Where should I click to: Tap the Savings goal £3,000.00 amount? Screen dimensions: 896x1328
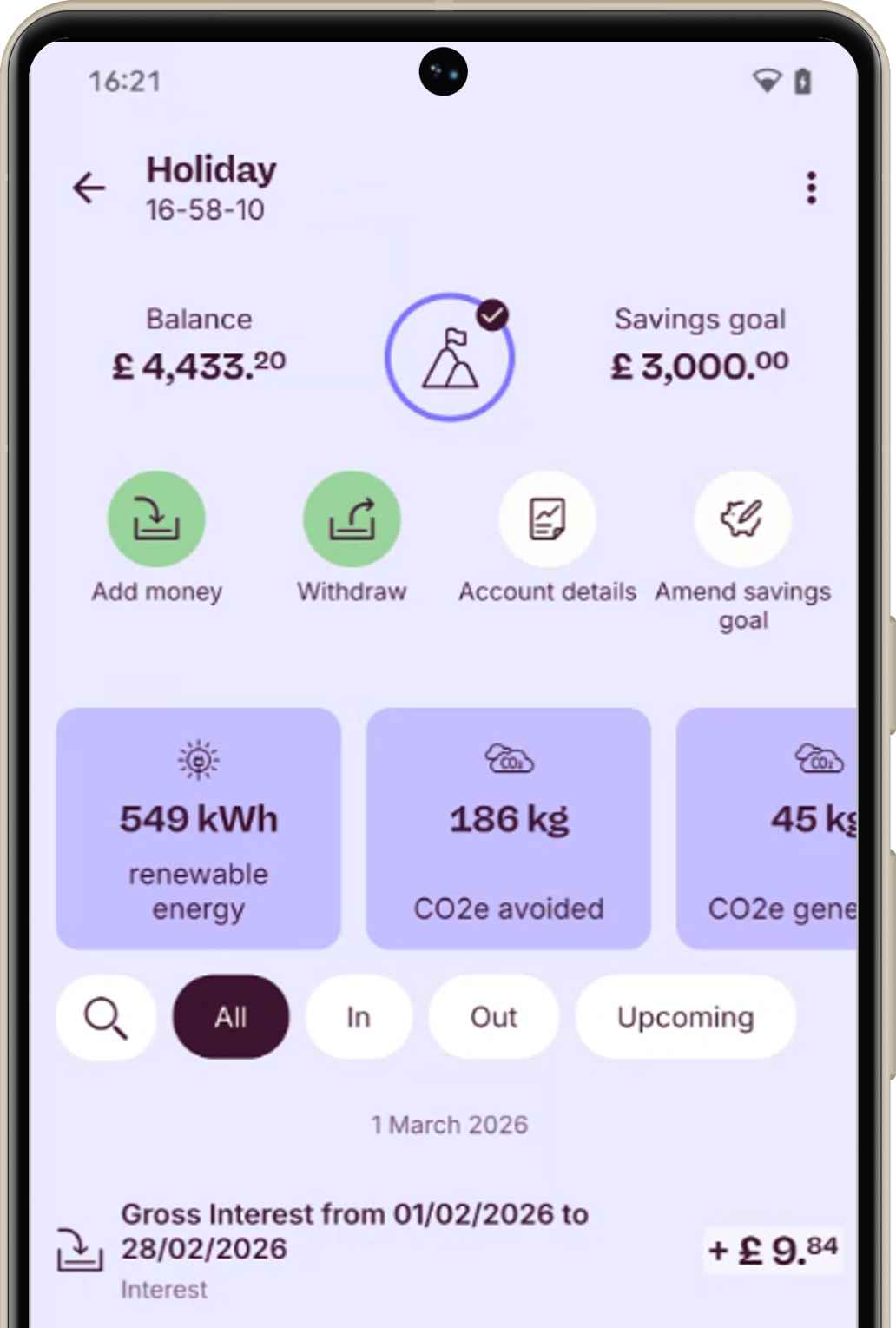pyautogui.click(x=700, y=366)
